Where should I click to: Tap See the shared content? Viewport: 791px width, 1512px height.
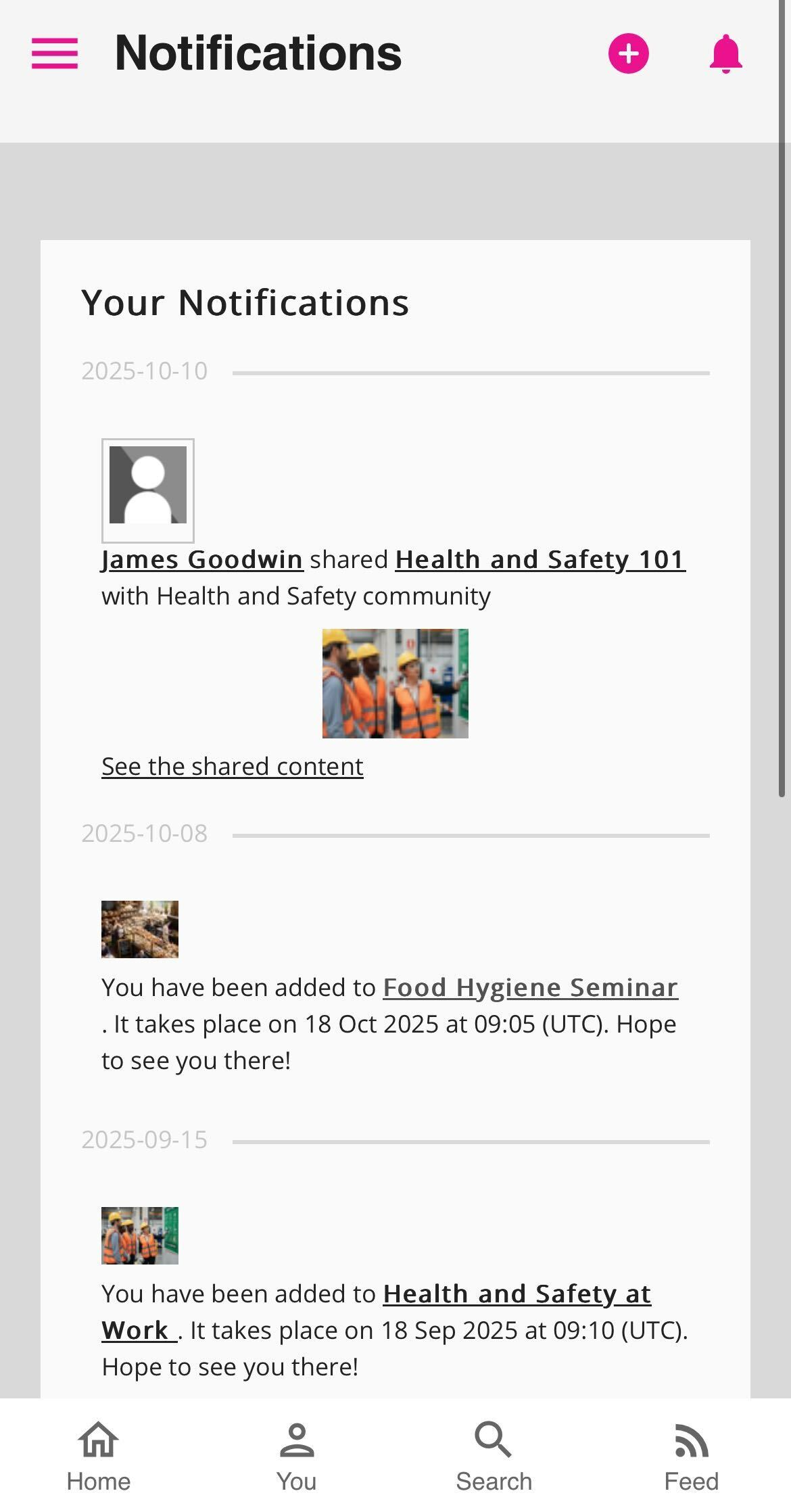tap(232, 766)
